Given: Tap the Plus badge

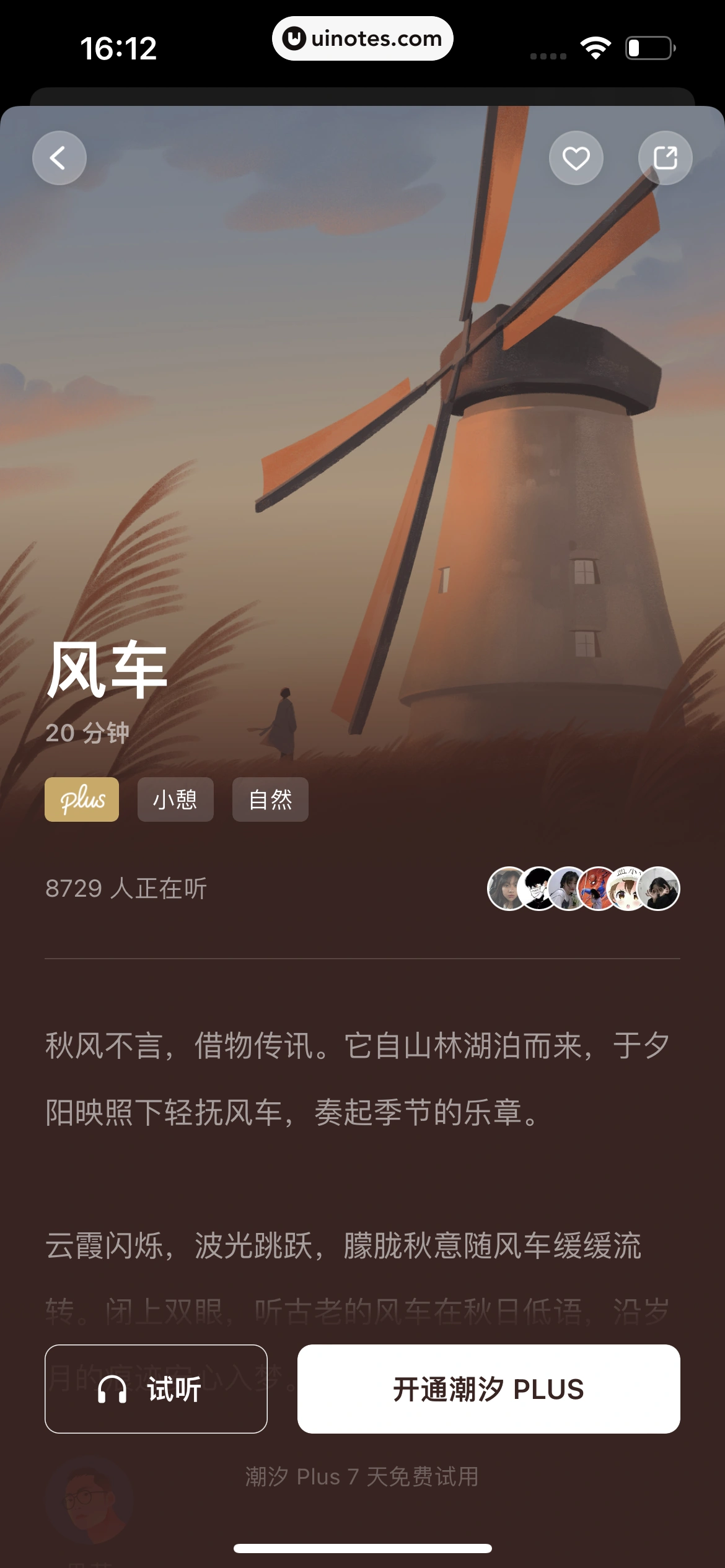Looking at the screenshot, I should pos(82,799).
